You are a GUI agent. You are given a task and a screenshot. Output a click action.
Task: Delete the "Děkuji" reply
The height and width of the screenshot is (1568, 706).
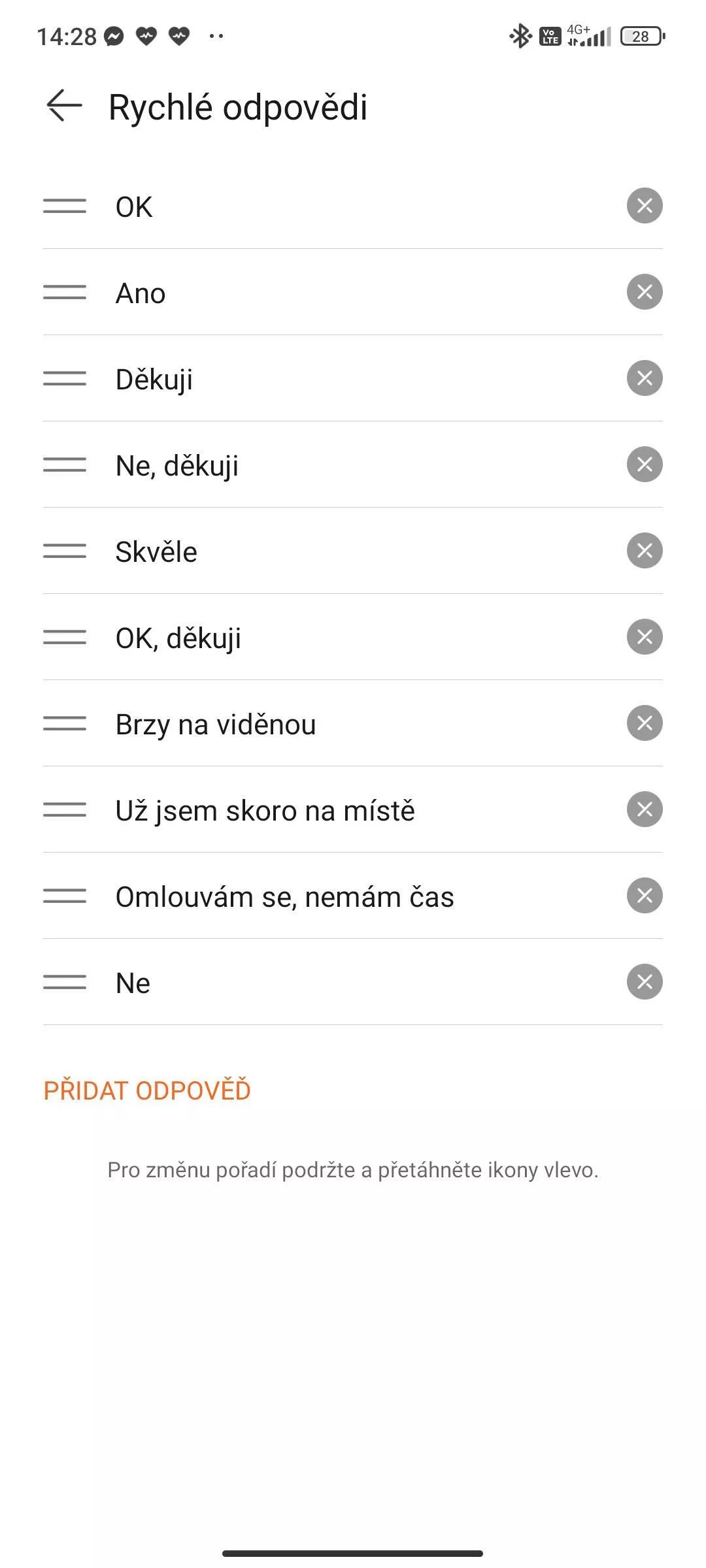click(x=645, y=378)
